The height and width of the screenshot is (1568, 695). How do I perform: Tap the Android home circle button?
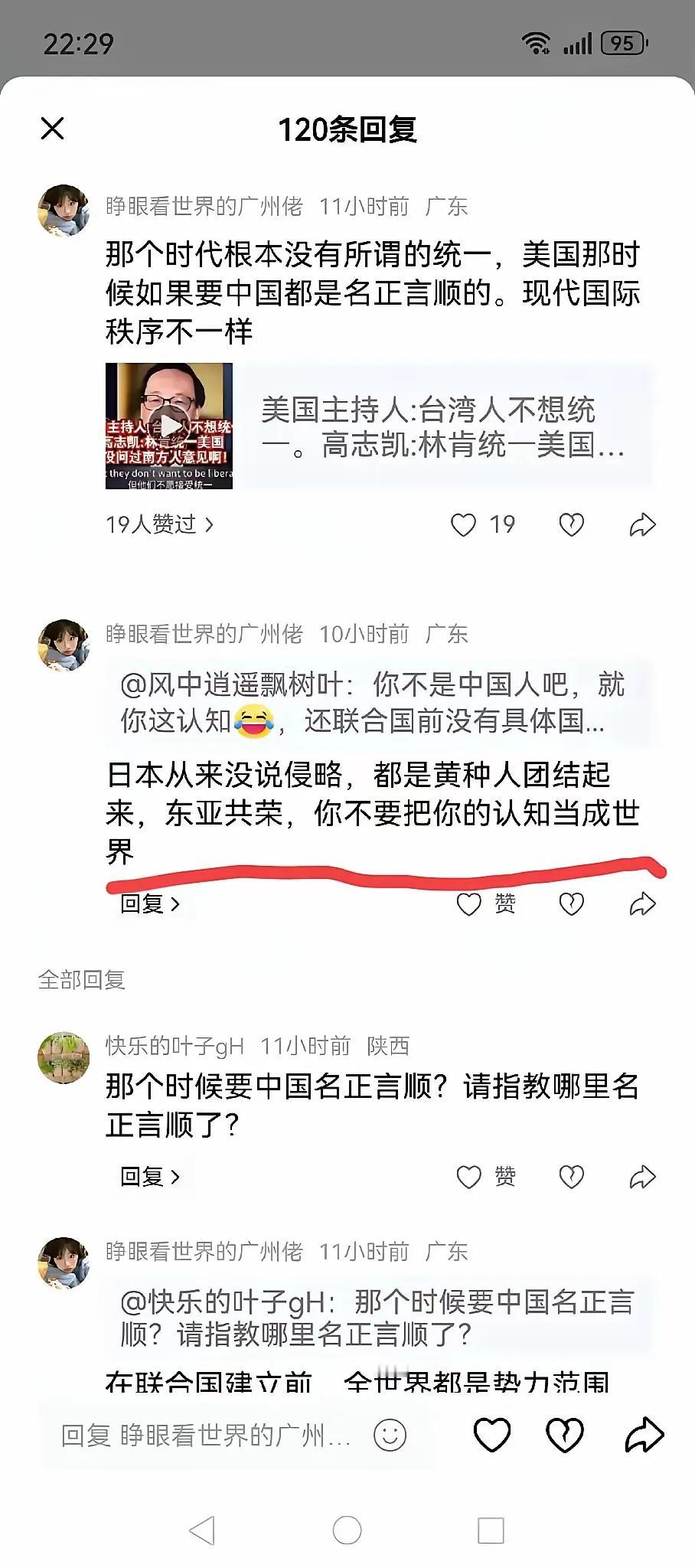(x=347, y=1527)
